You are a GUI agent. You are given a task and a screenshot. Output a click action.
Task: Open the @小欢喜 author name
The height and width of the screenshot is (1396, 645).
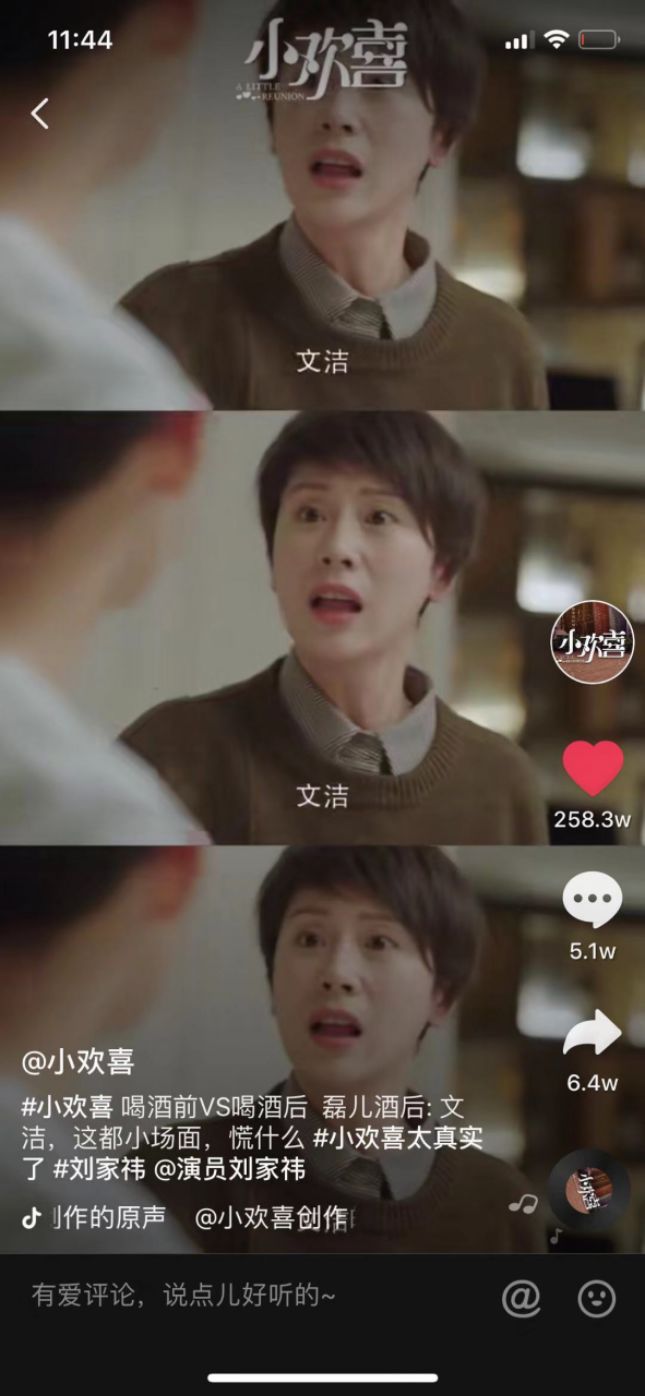pos(78,1061)
